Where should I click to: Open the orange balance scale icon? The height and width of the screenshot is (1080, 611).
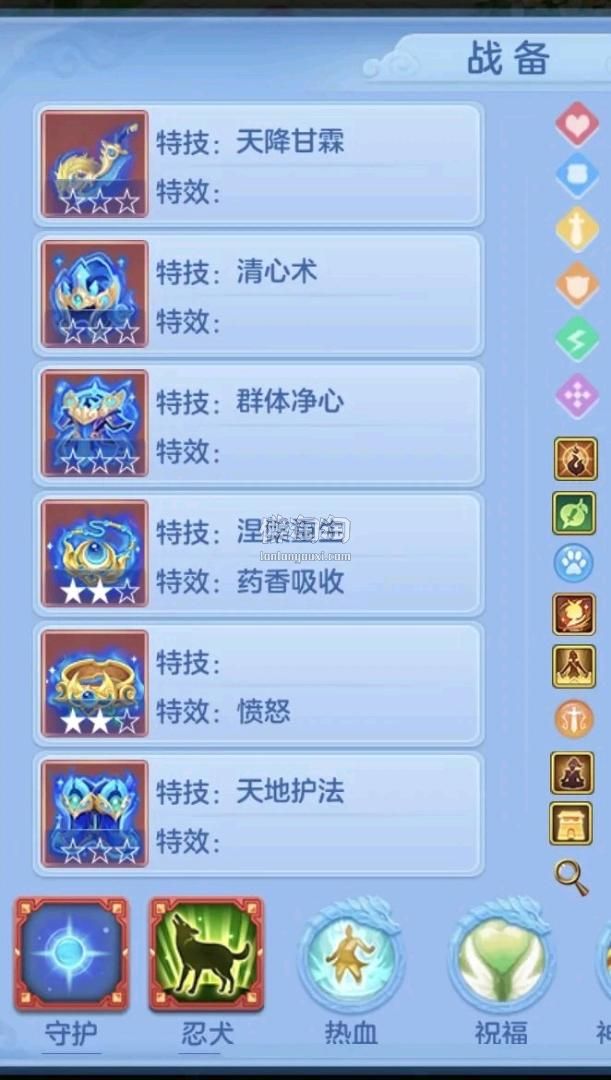click(574, 718)
